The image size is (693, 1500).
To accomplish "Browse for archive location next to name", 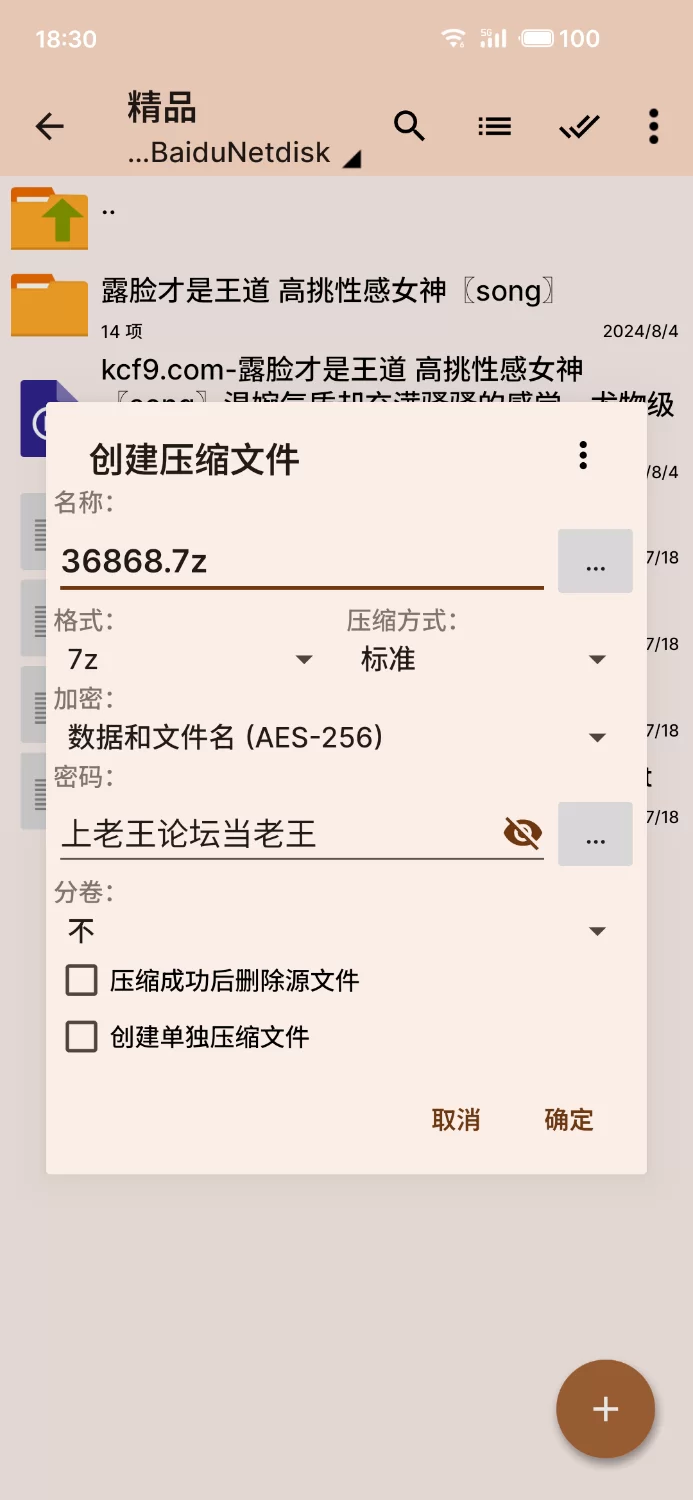I will point(595,562).
